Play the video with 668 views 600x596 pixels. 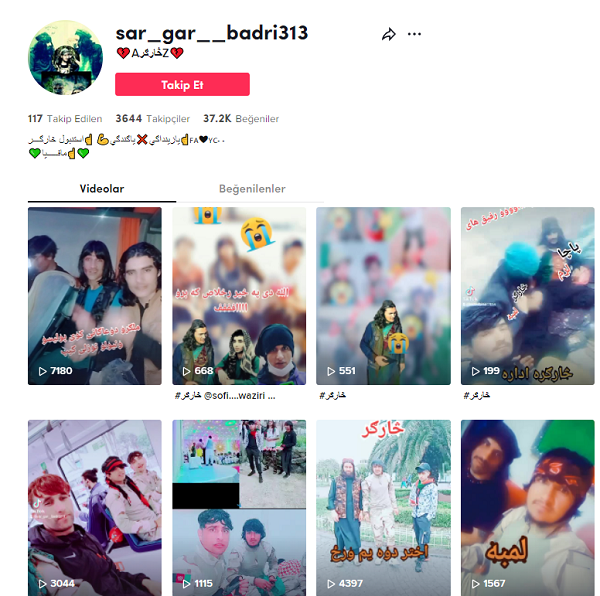[239, 295]
